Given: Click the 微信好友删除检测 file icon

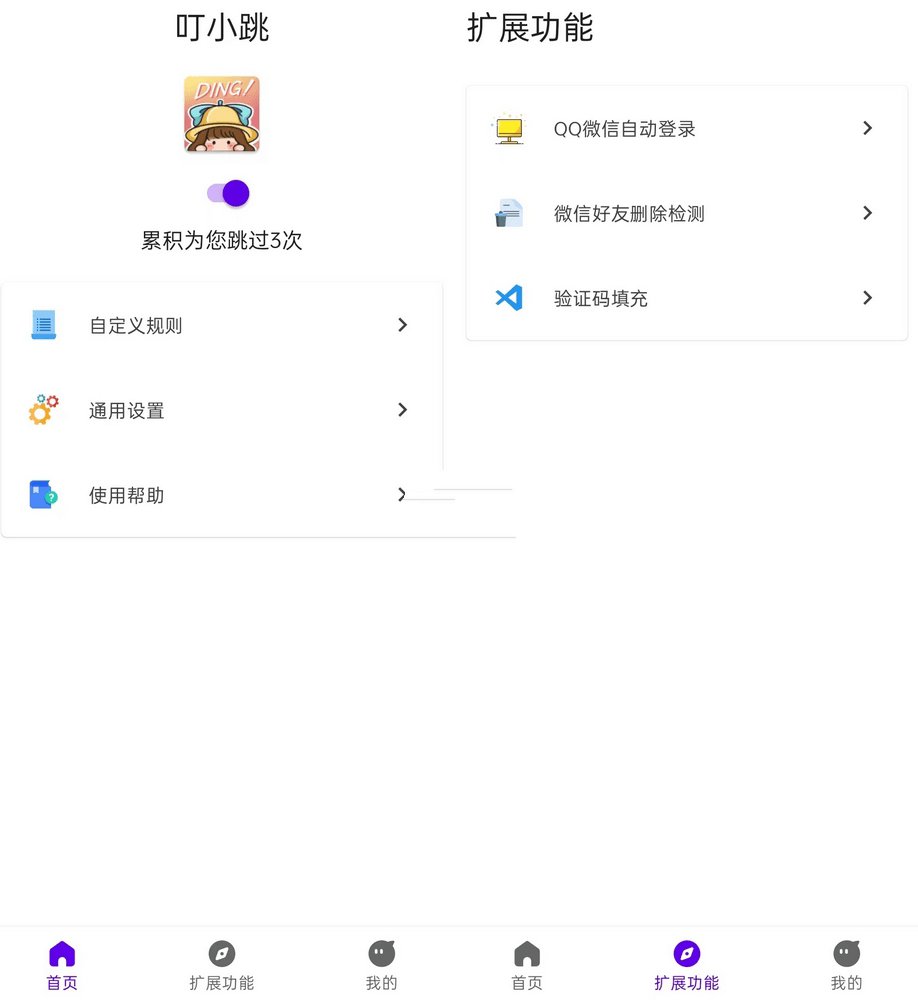Looking at the screenshot, I should (x=509, y=213).
